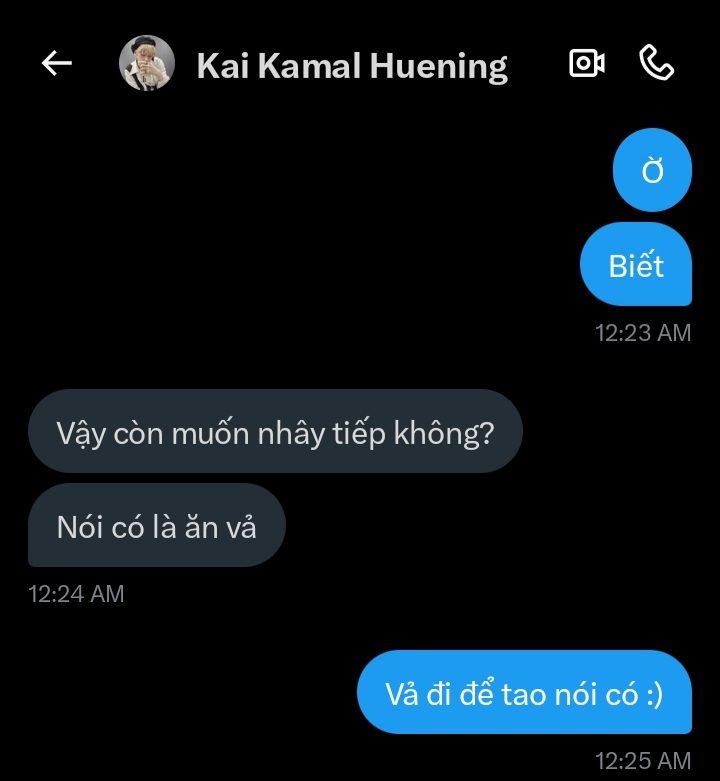Go back using the arrow icon
This screenshot has width=720, height=781.
point(57,64)
